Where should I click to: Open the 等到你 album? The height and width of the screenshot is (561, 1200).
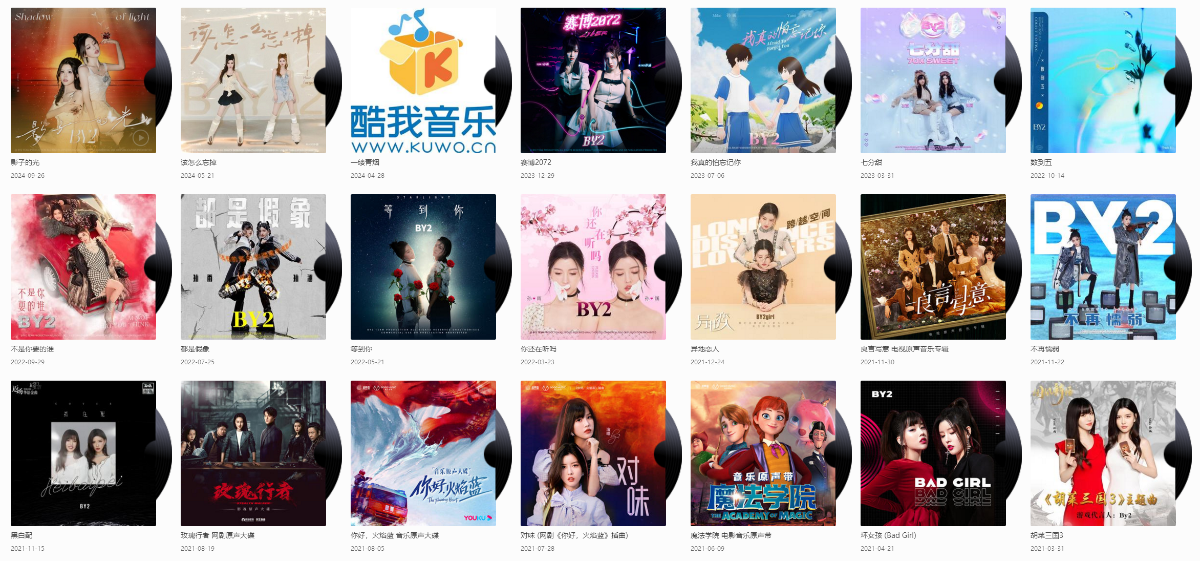(423, 267)
